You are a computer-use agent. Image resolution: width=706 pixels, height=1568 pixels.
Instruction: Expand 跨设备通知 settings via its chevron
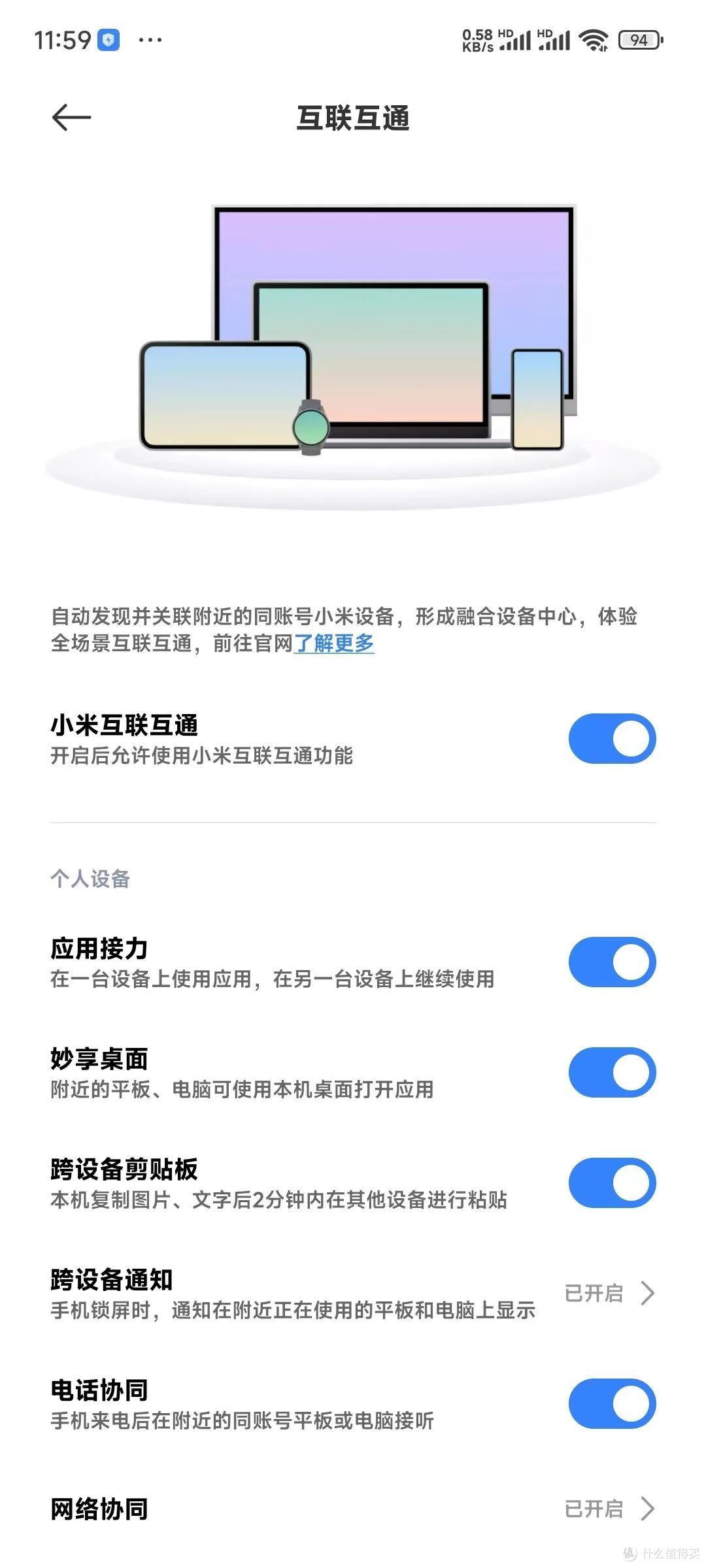[x=647, y=1293]
